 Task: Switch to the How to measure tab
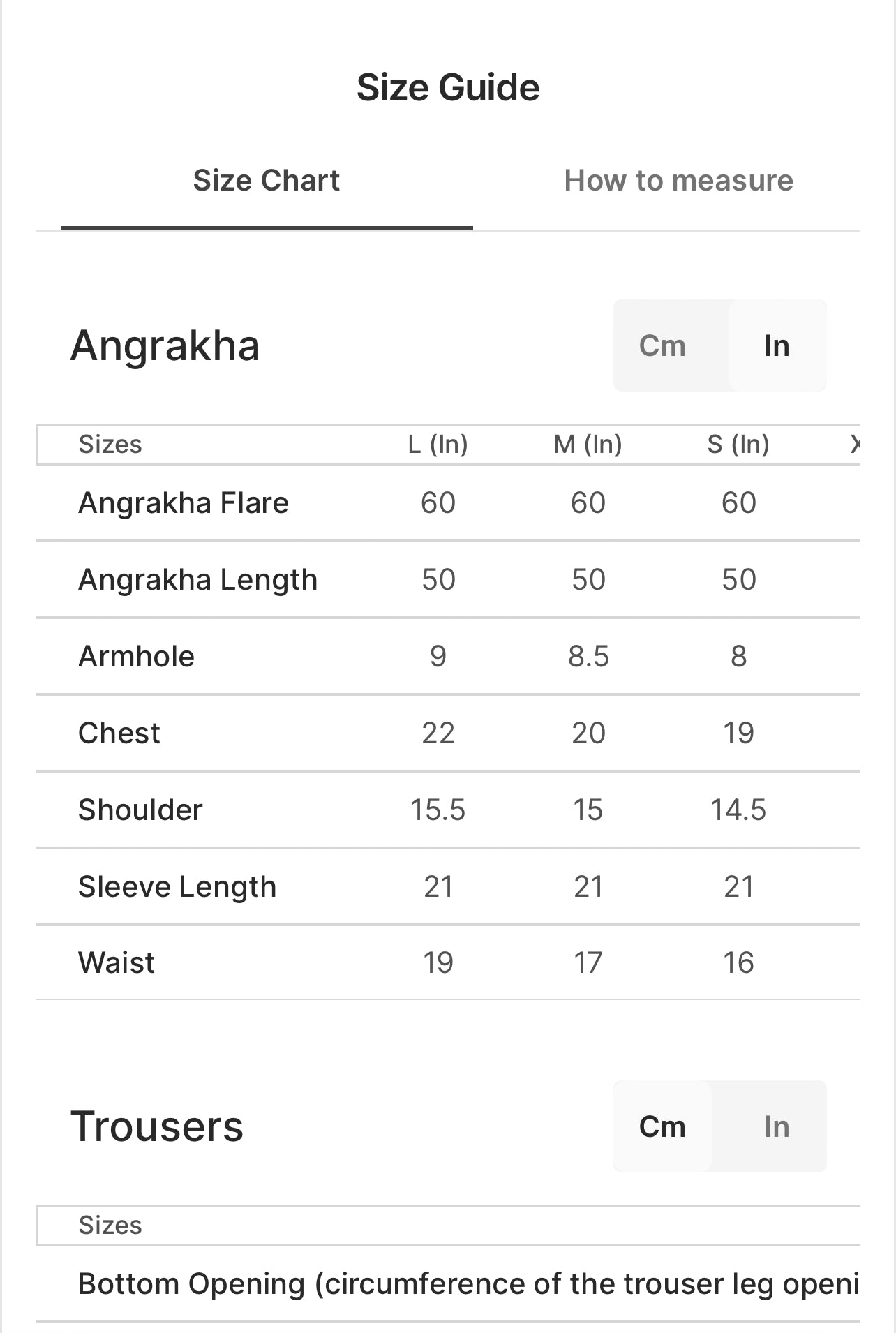[678, 181]
